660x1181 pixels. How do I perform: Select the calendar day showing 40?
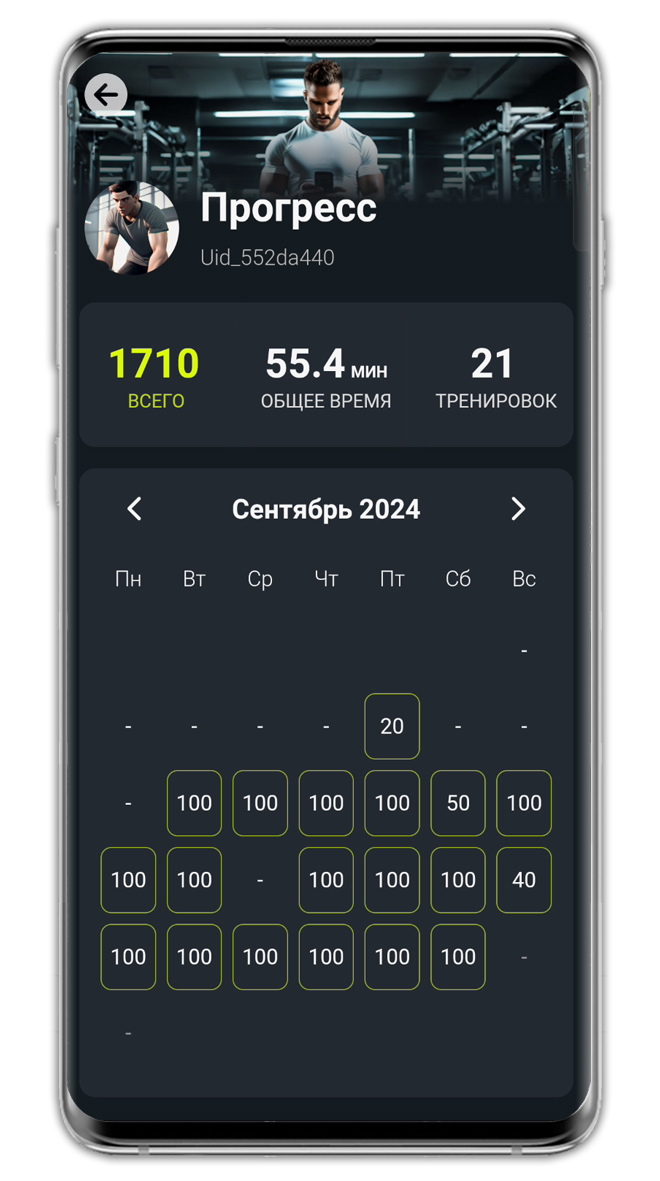(x=524, y=880)
